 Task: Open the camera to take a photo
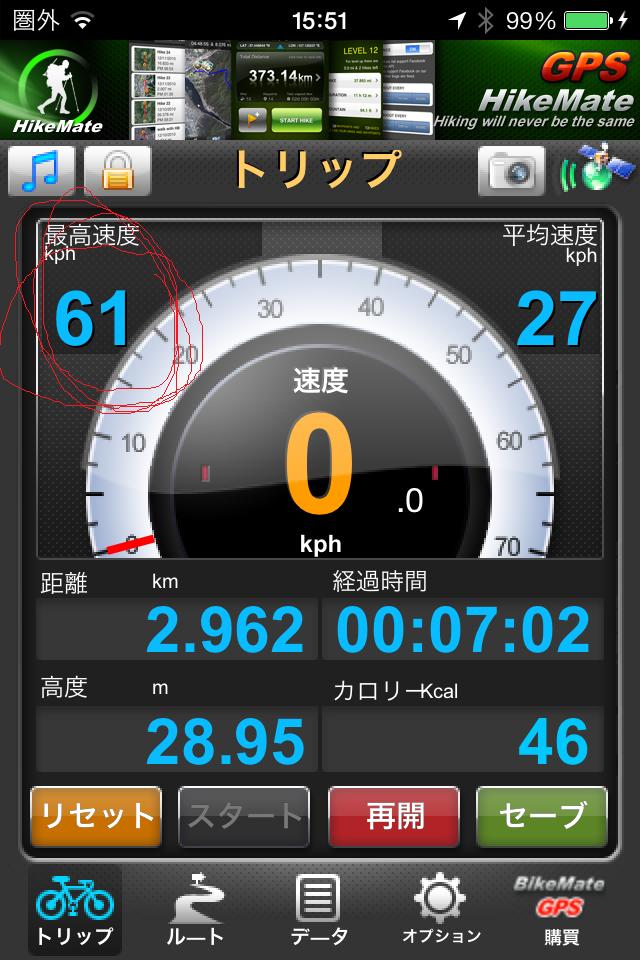(511, 171)
